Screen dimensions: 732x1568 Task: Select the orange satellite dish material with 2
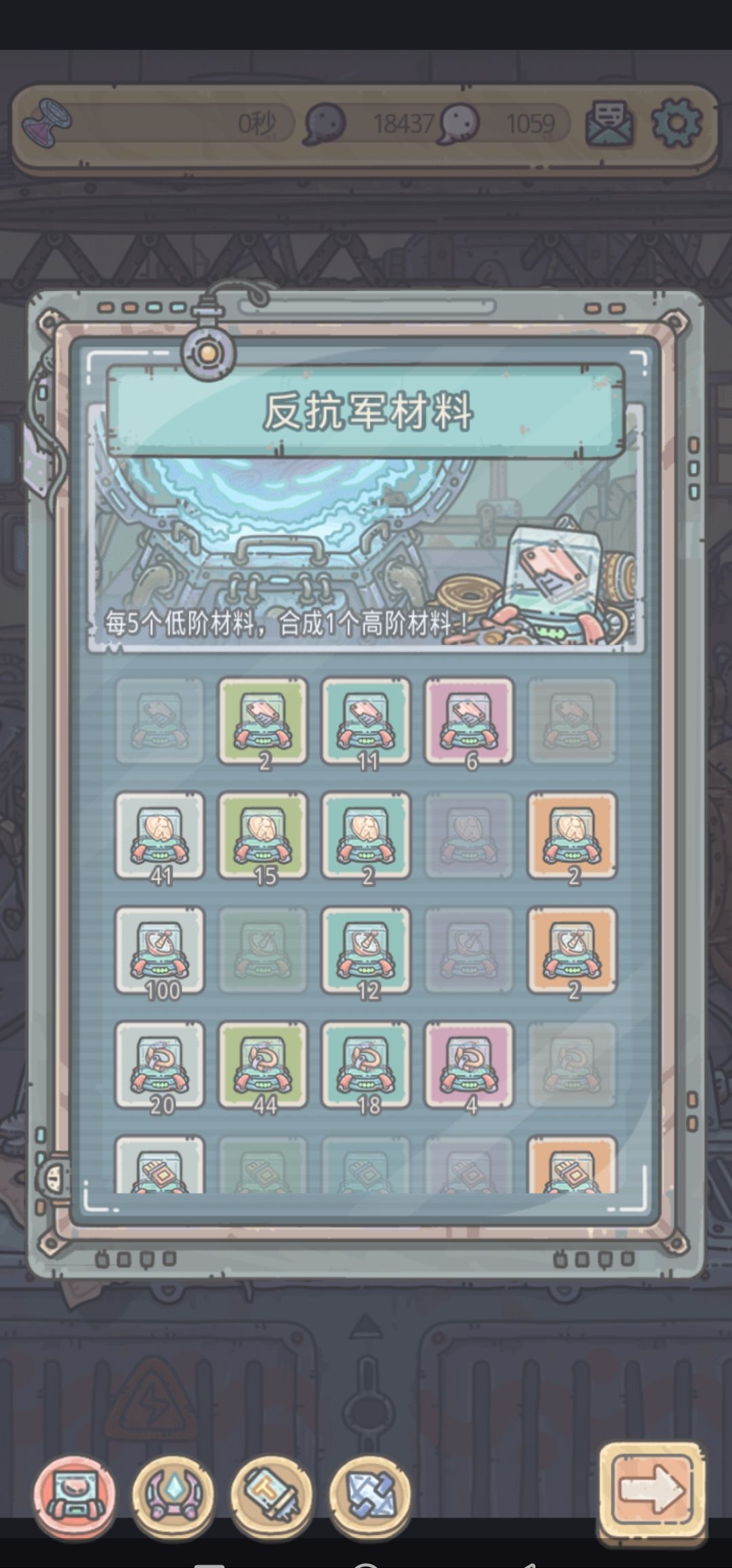[572, 950]
